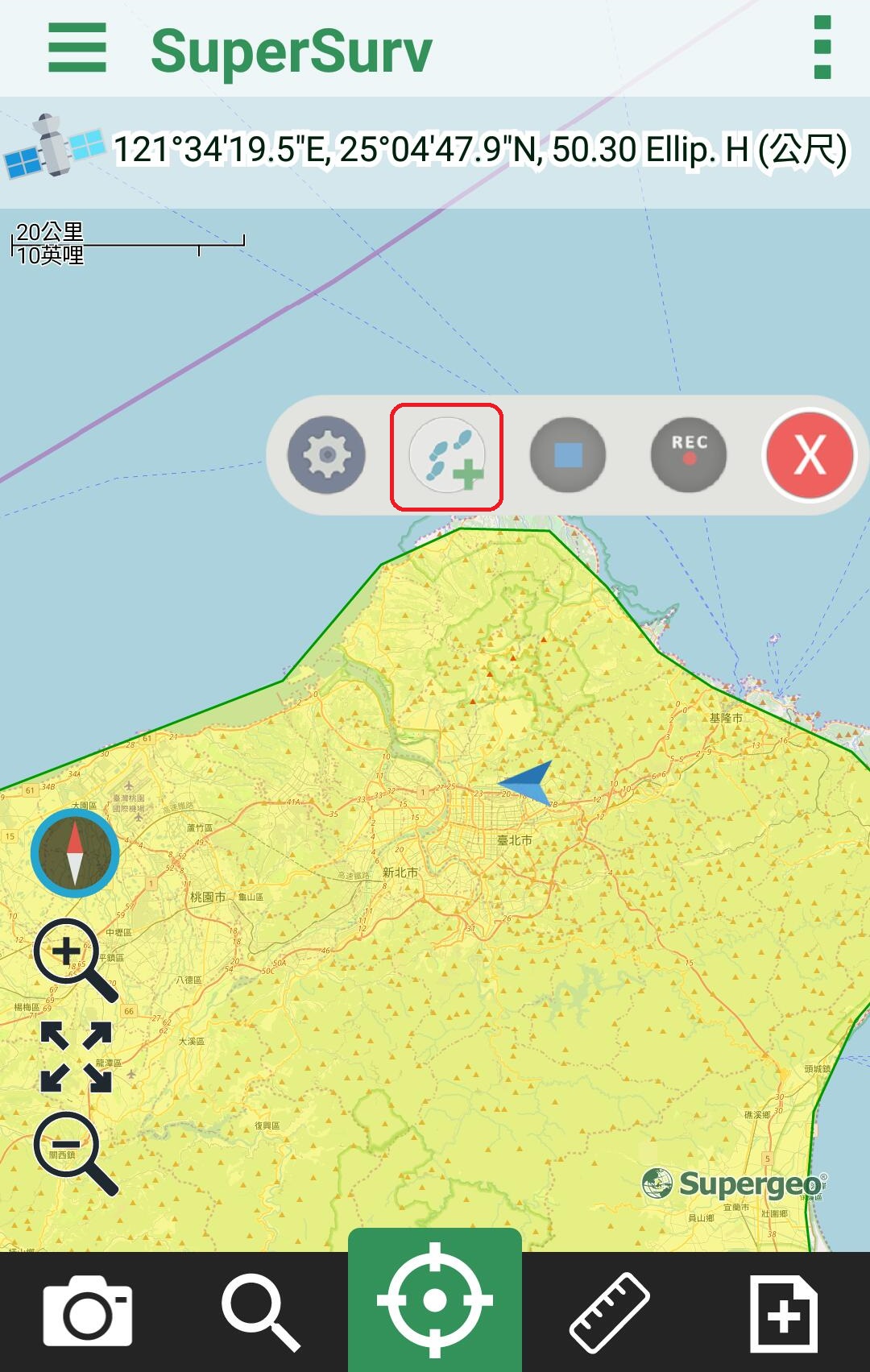Tap the compass to reset orientation

tap(75, 852)
